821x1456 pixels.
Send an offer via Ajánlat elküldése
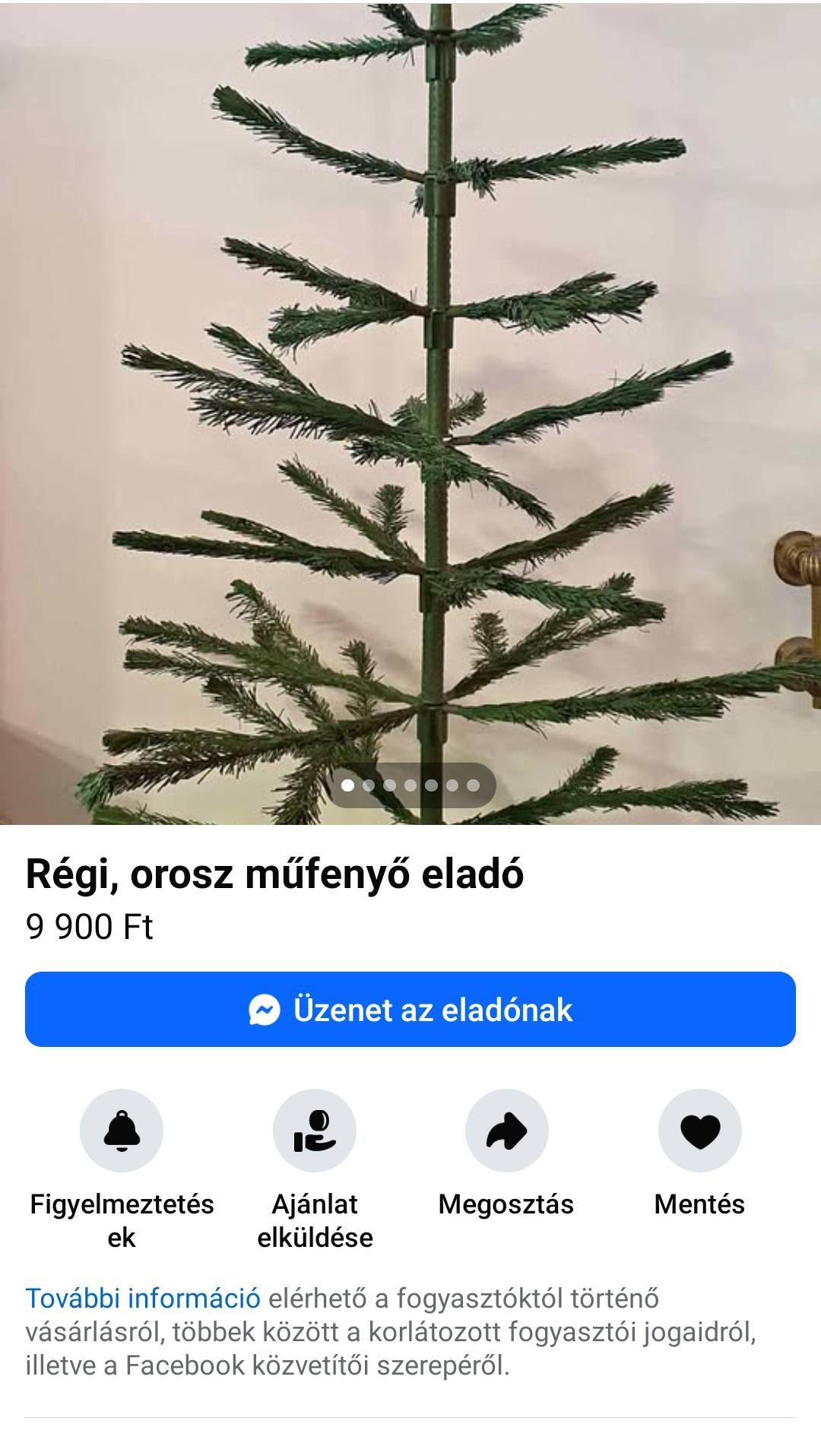click(314, 1130)
